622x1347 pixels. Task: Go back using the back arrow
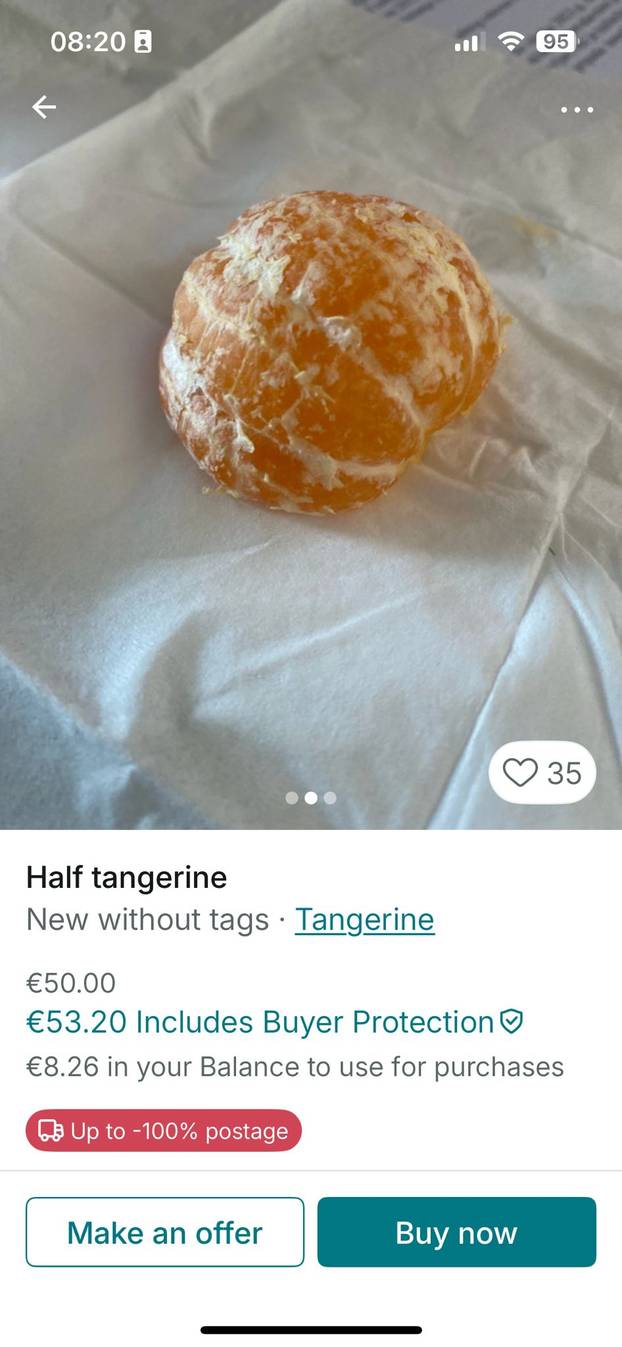coord(44,107)
